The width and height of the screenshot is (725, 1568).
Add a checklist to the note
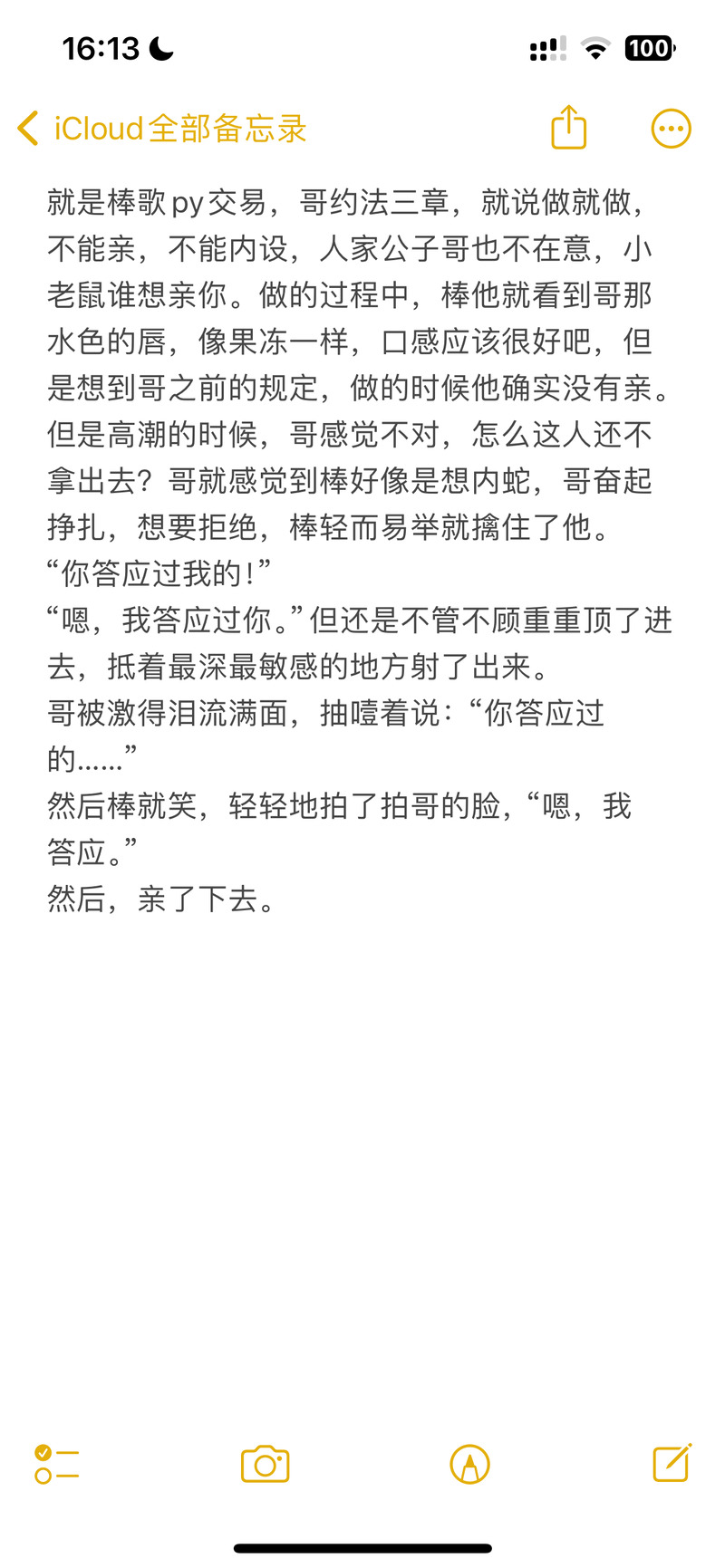tap(56, 1464)
